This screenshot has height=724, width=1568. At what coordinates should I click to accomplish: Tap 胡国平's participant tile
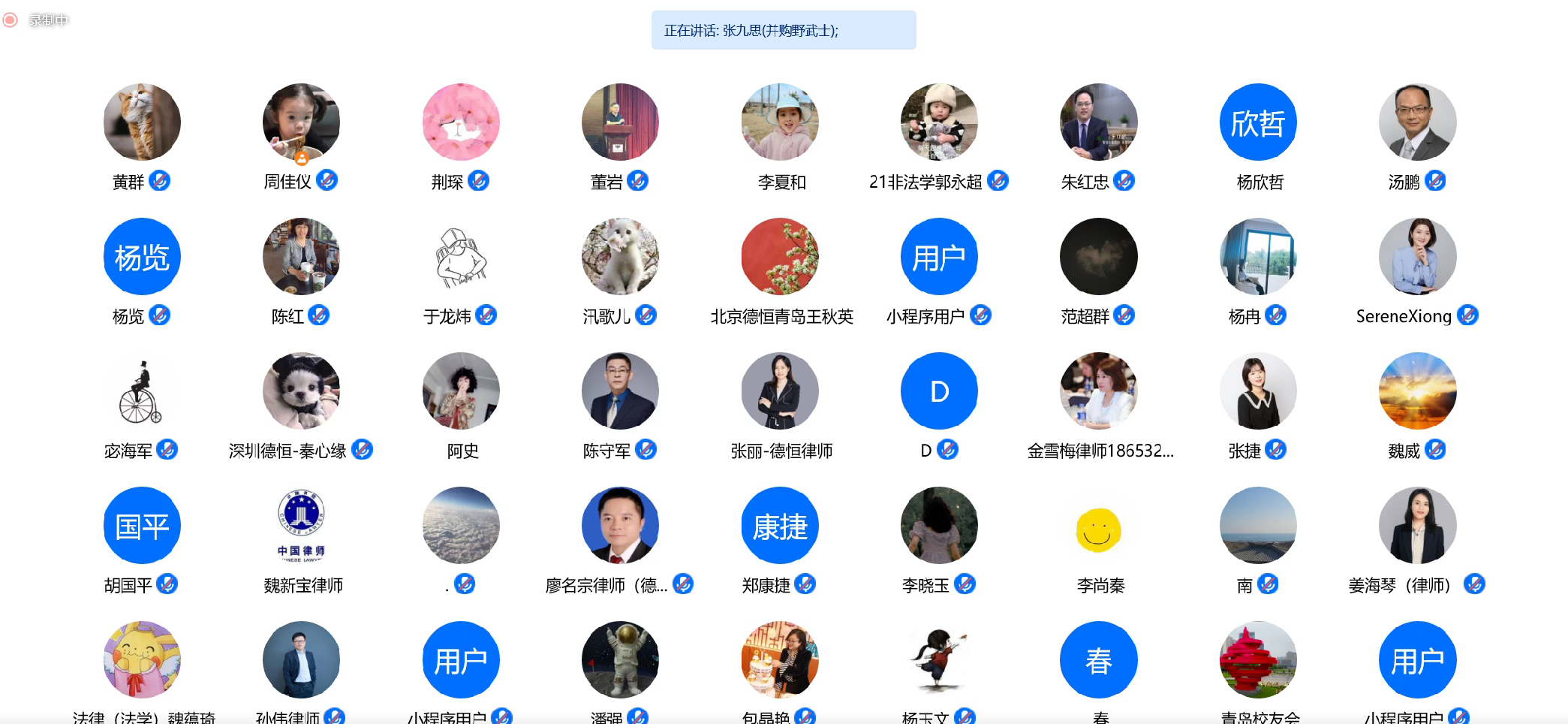142,525
